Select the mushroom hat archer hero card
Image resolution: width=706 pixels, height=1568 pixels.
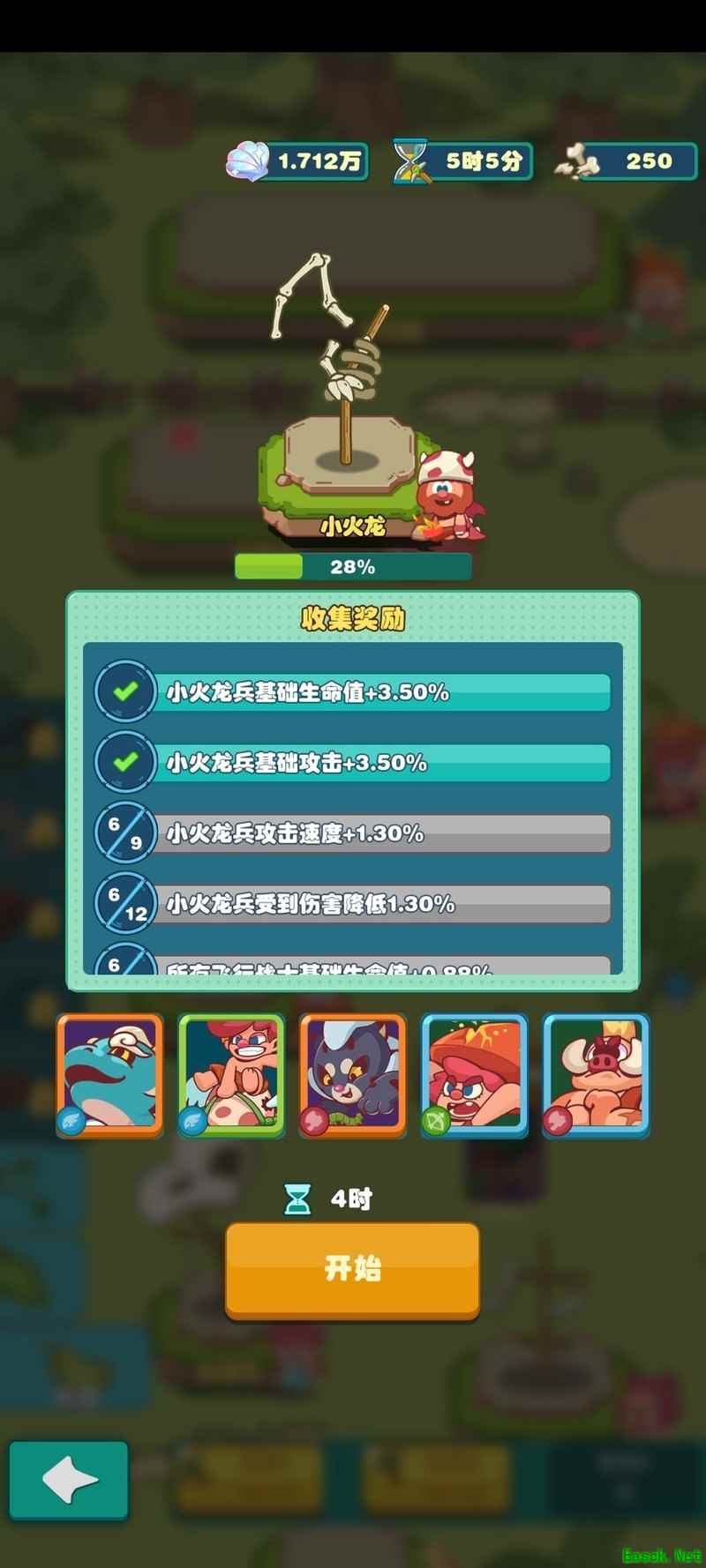click(x=474, y=1075)
